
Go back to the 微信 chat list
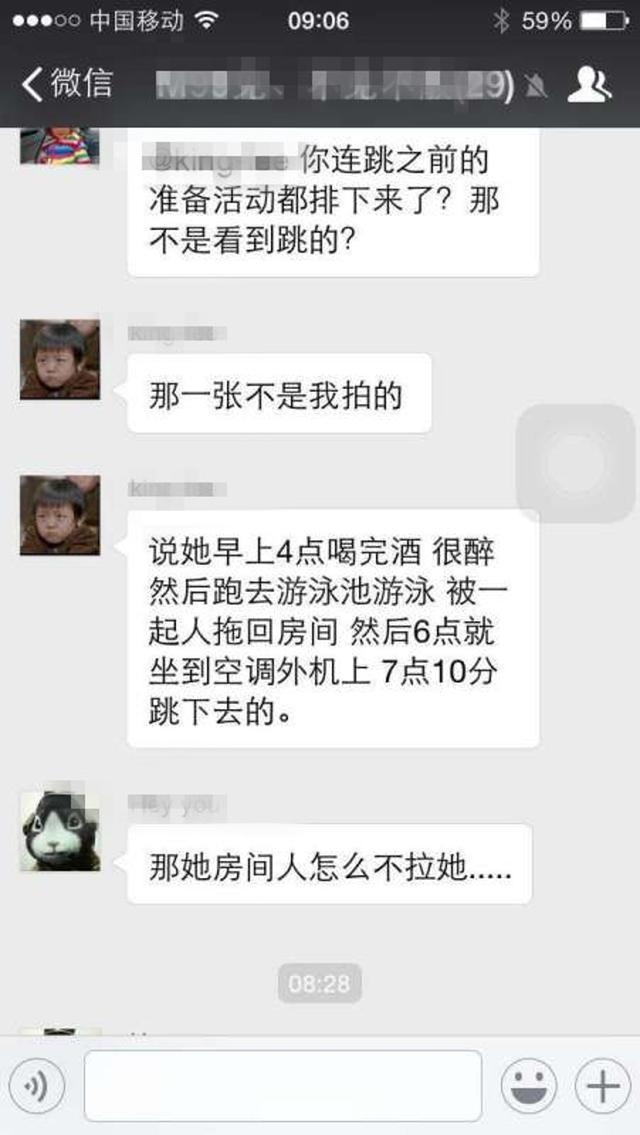[66, 85]
